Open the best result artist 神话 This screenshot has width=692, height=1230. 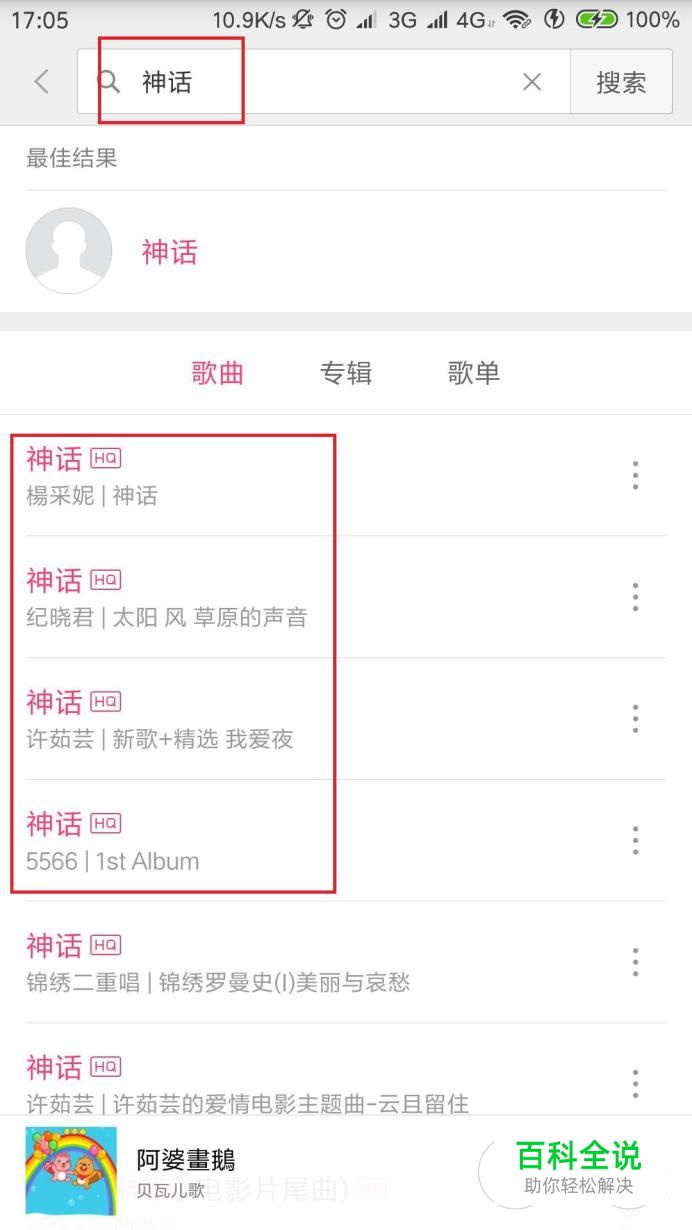(168, 251)
